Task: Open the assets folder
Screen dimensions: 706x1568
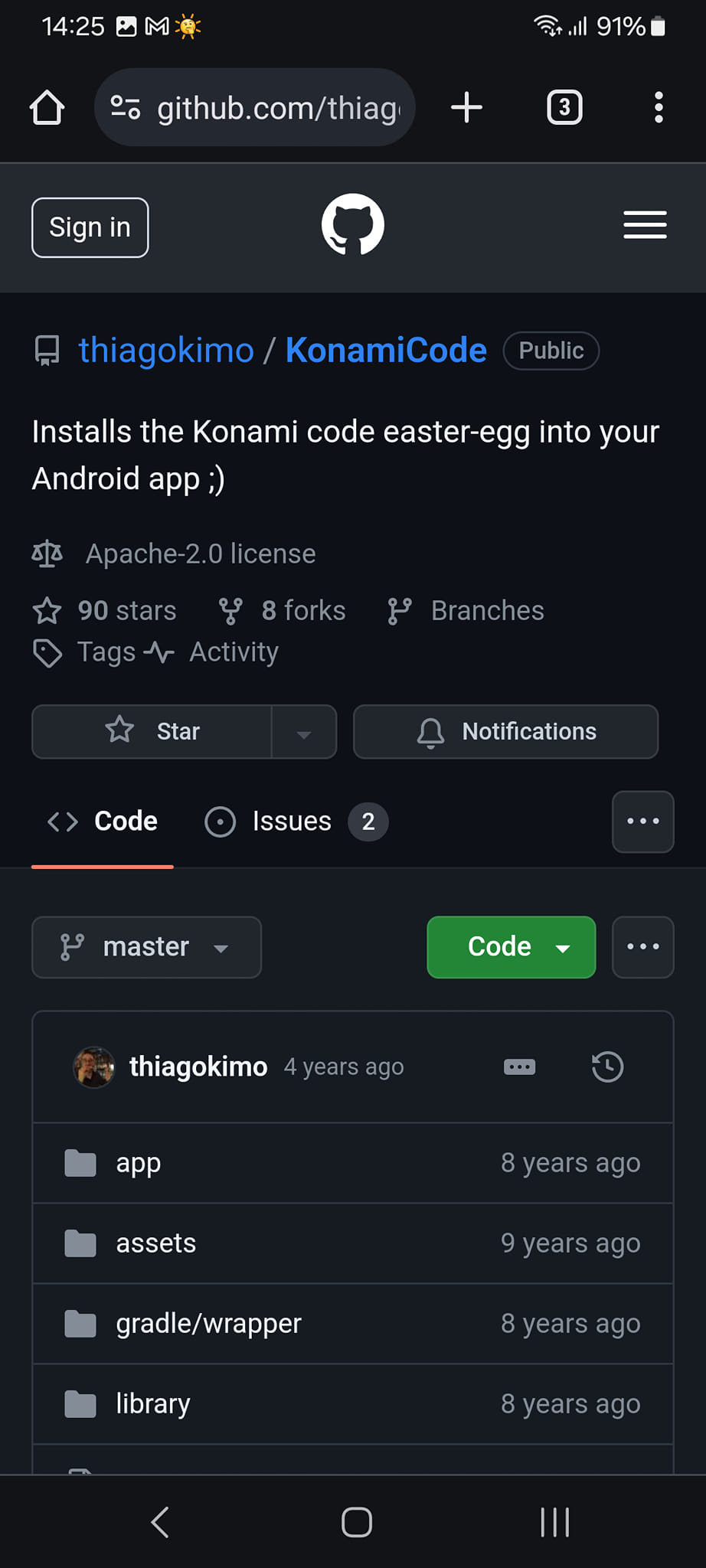Action: tap(156, 1243)
